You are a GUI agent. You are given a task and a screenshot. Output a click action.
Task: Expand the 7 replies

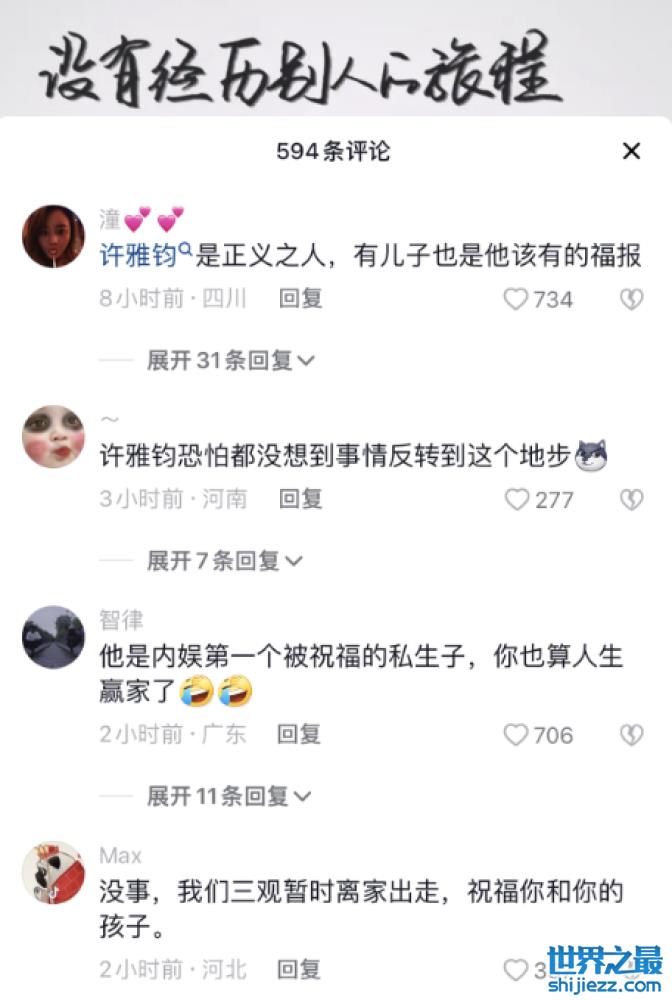(224, 560)
